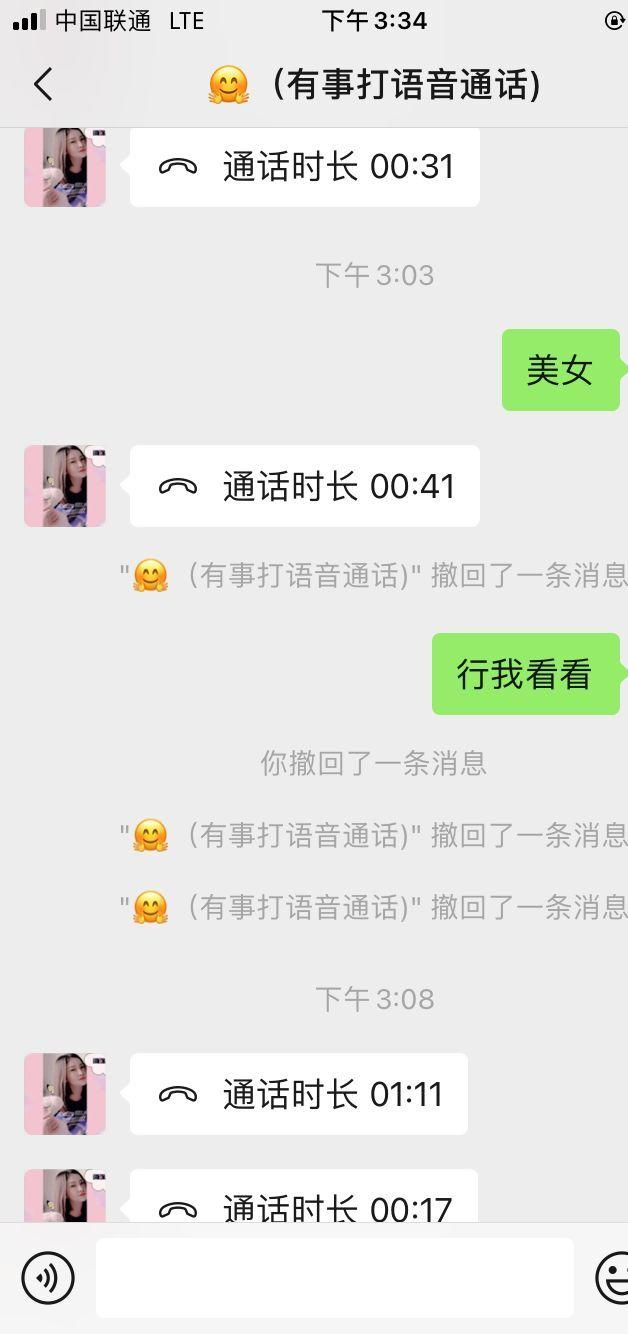Open the emoji sticker panel

pyautogui.click(x=612, y=1277)
